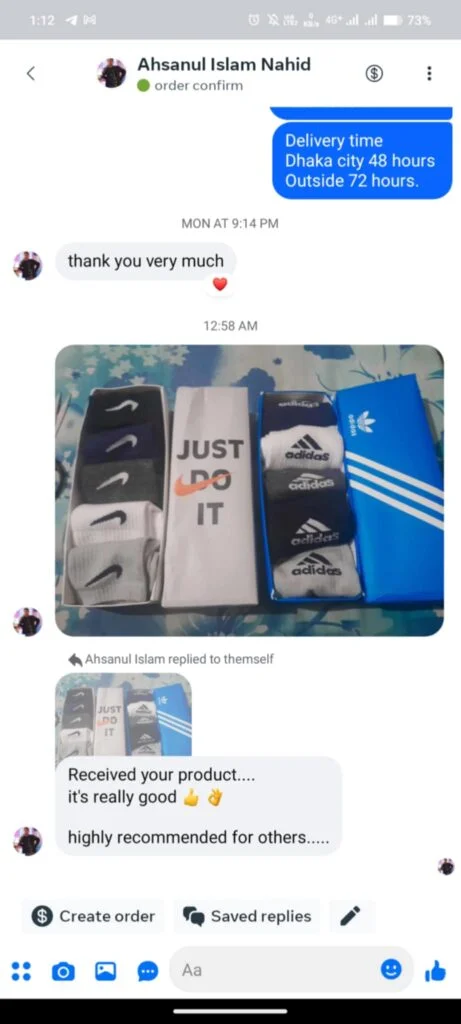This screenshot has height=1024, width=461.
Task: Open the three-dot overflow menu
Action: coord(429,73)
